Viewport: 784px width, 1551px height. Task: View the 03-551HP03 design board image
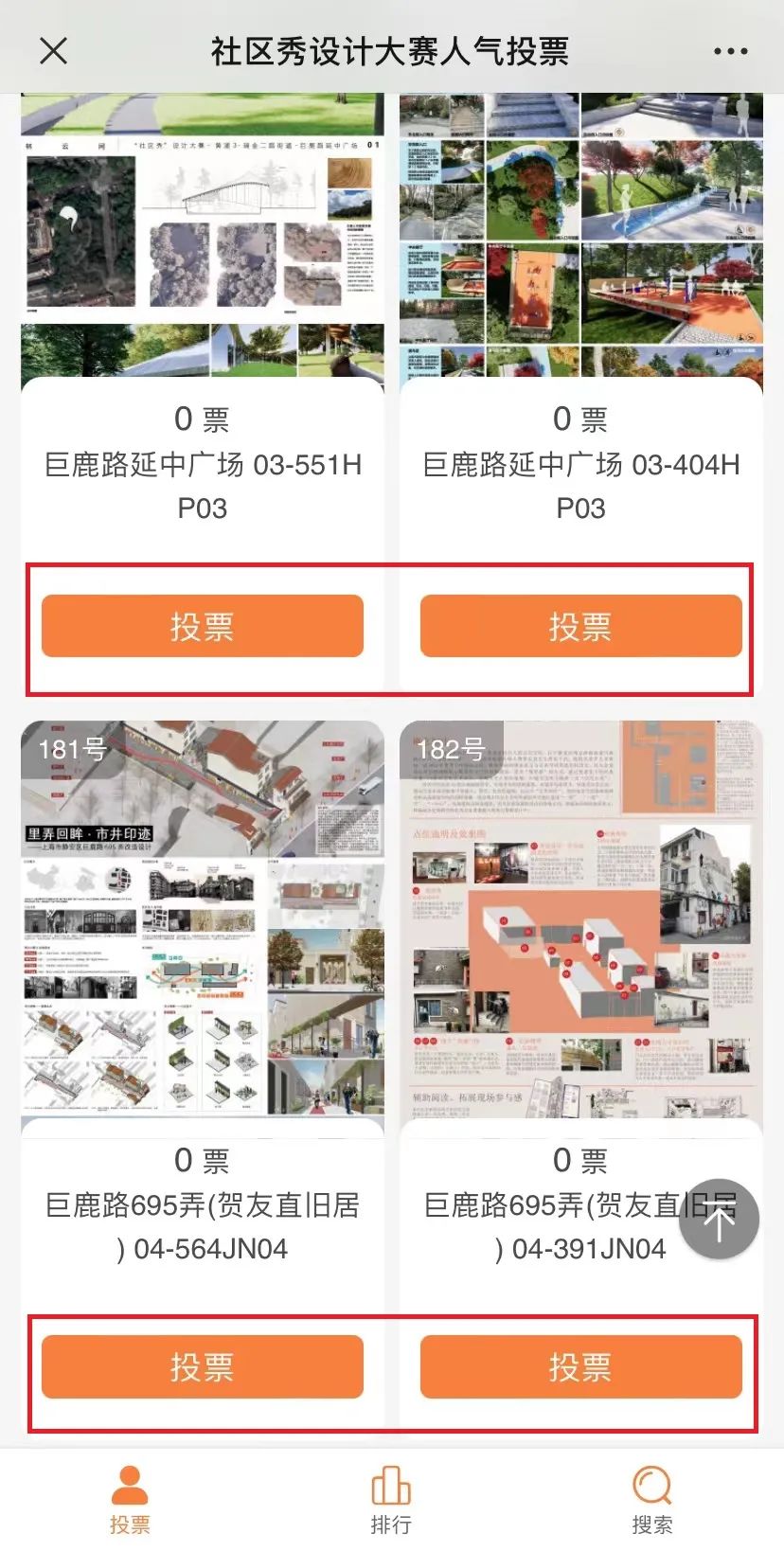point(202,237)
